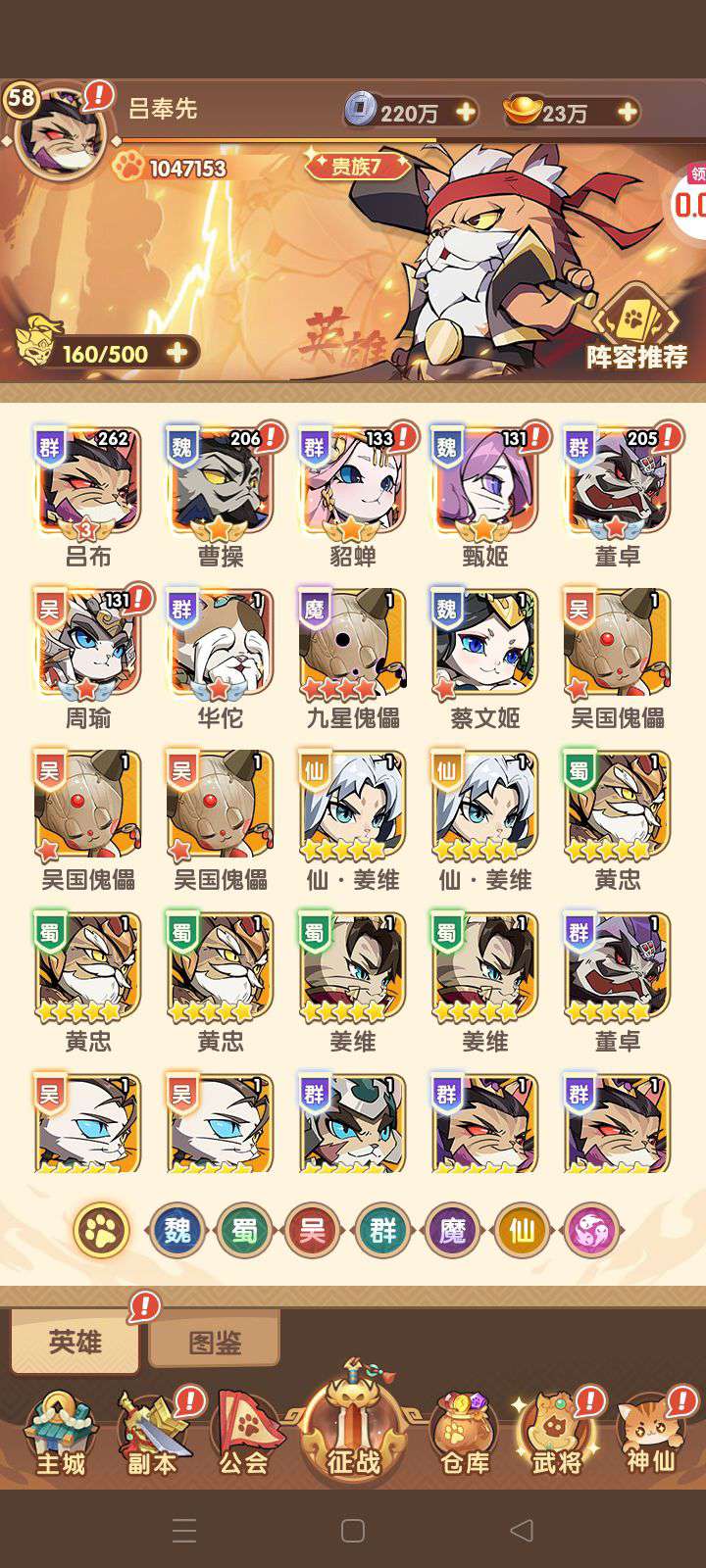This screenshot has width=706, height=1568.
Task: Select the 华佗 hero card
Action: pos(220,647)
